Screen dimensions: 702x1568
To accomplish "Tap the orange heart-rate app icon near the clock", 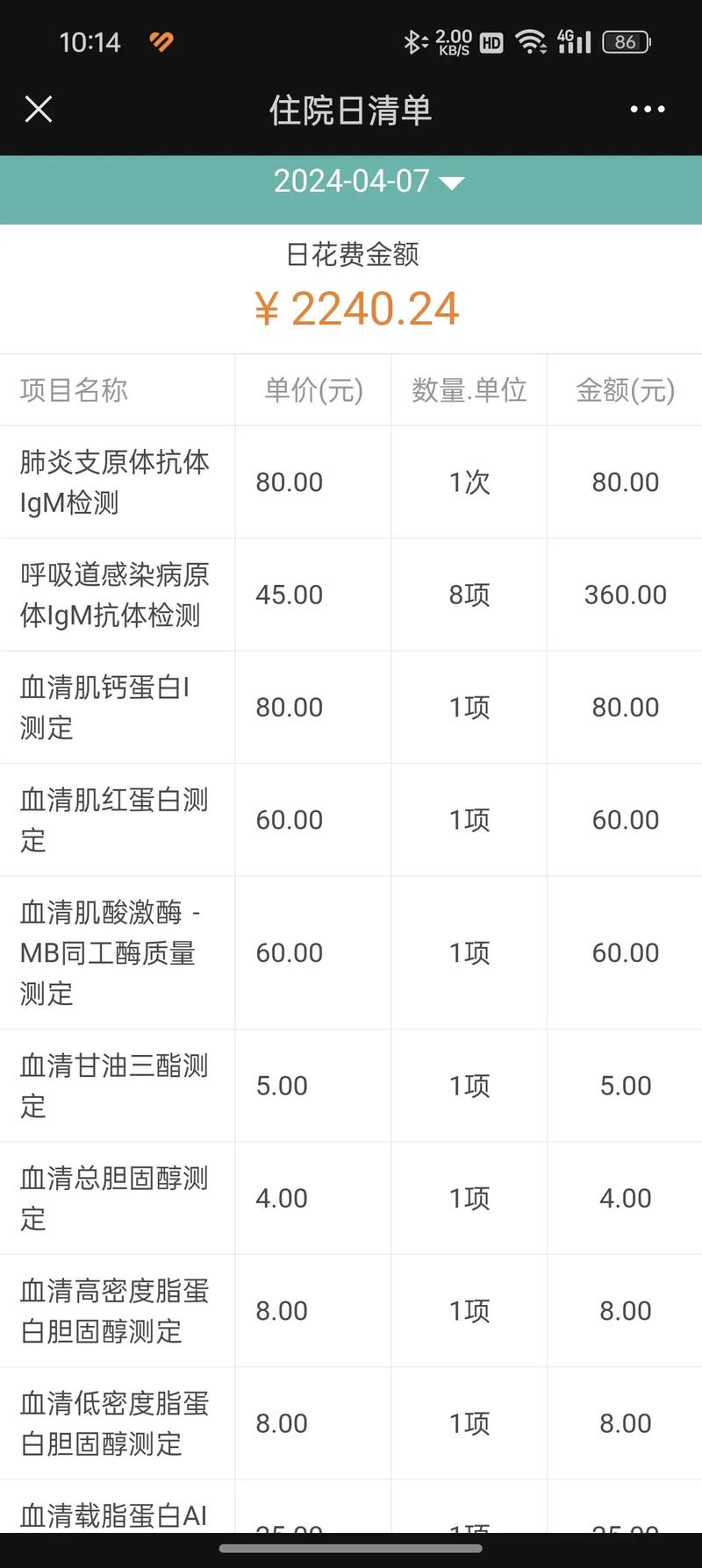I will click(x=161, y=41).
